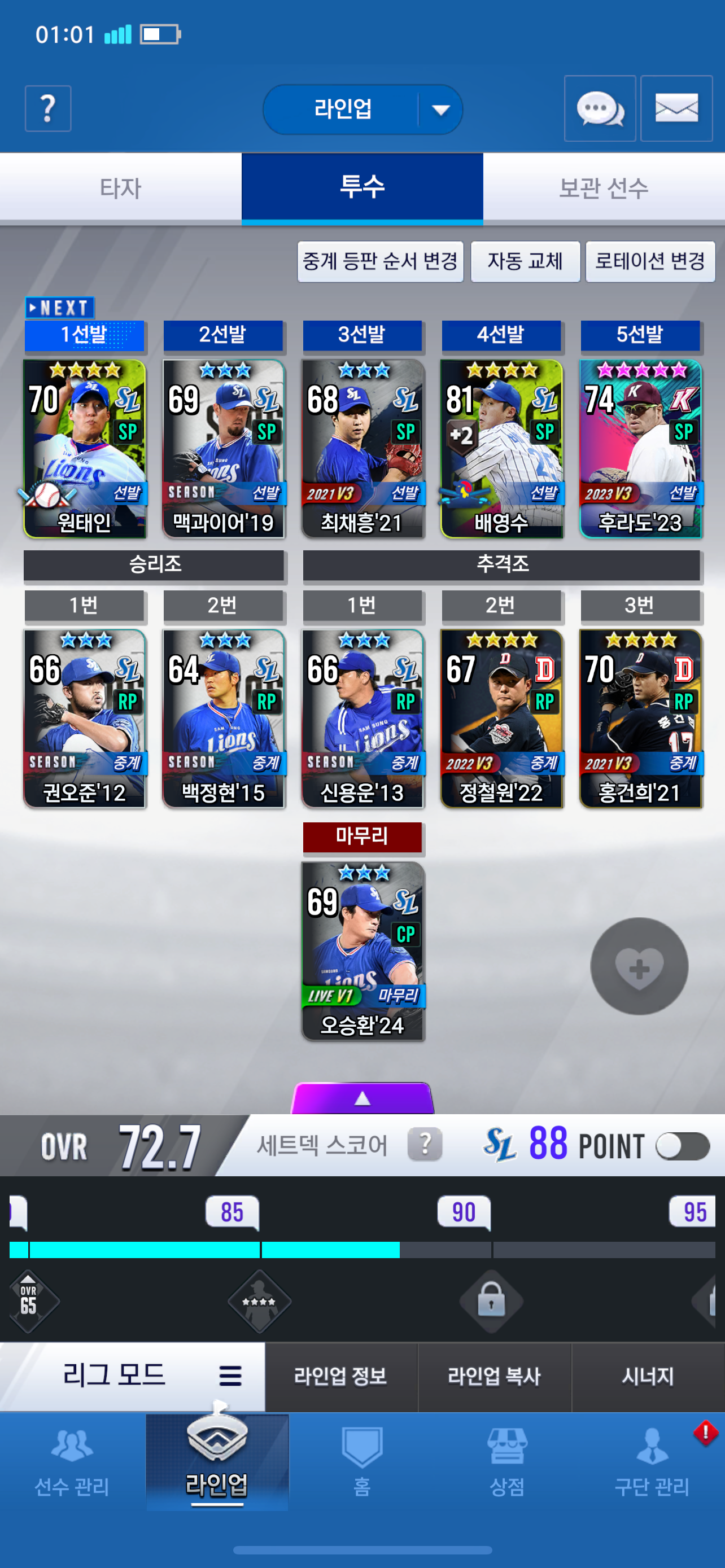Tap the 로테이션 변경 button
725x1568 pixels.
[x=650, y=262]
